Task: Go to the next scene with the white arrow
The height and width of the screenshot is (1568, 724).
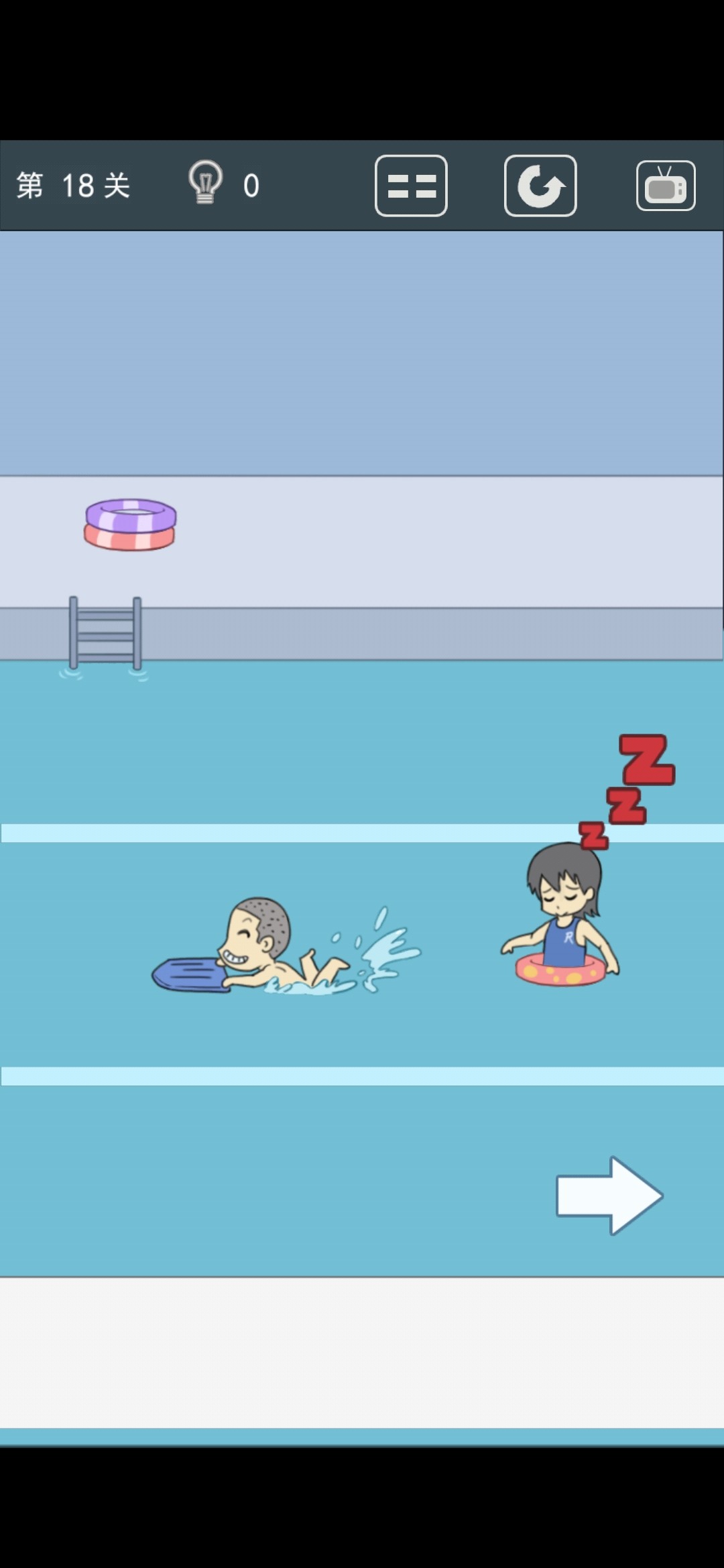Action: [x=609, y=1195]
